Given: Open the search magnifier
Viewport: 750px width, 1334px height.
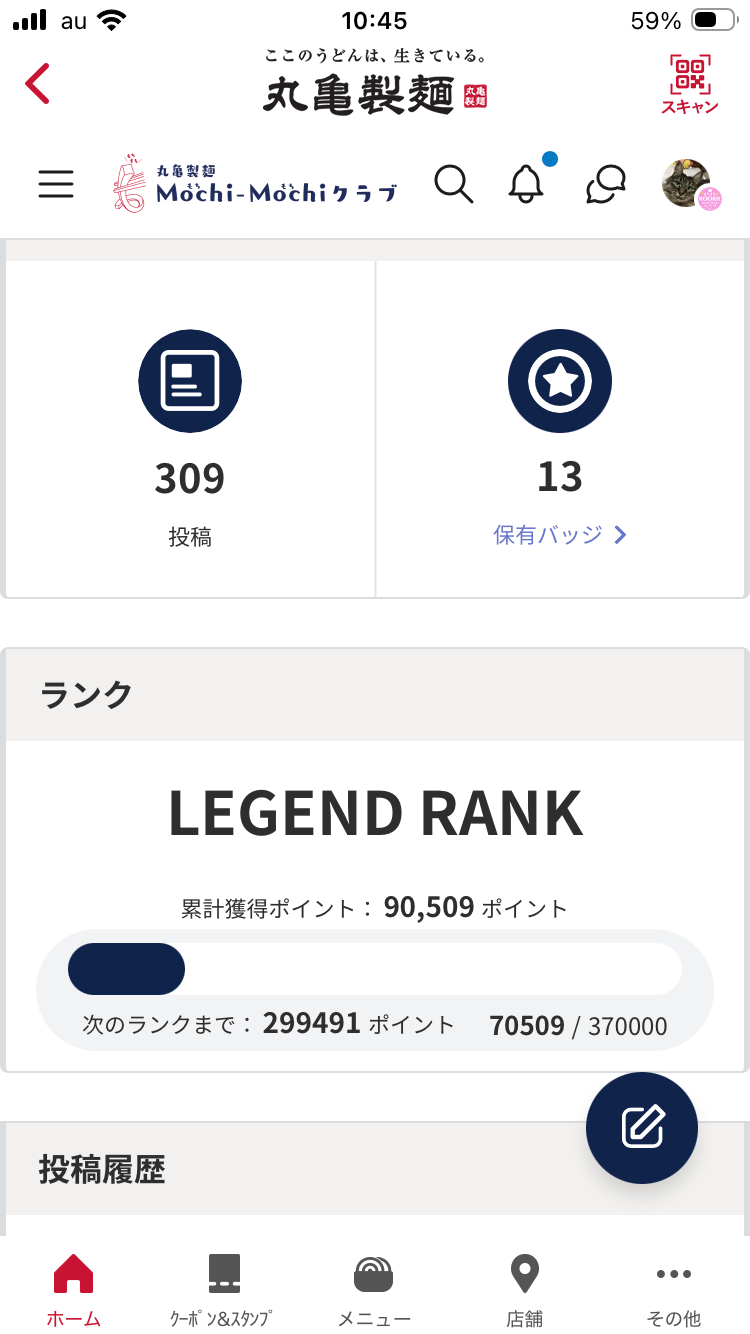Looking at the screenshot, I should [453, 184].
